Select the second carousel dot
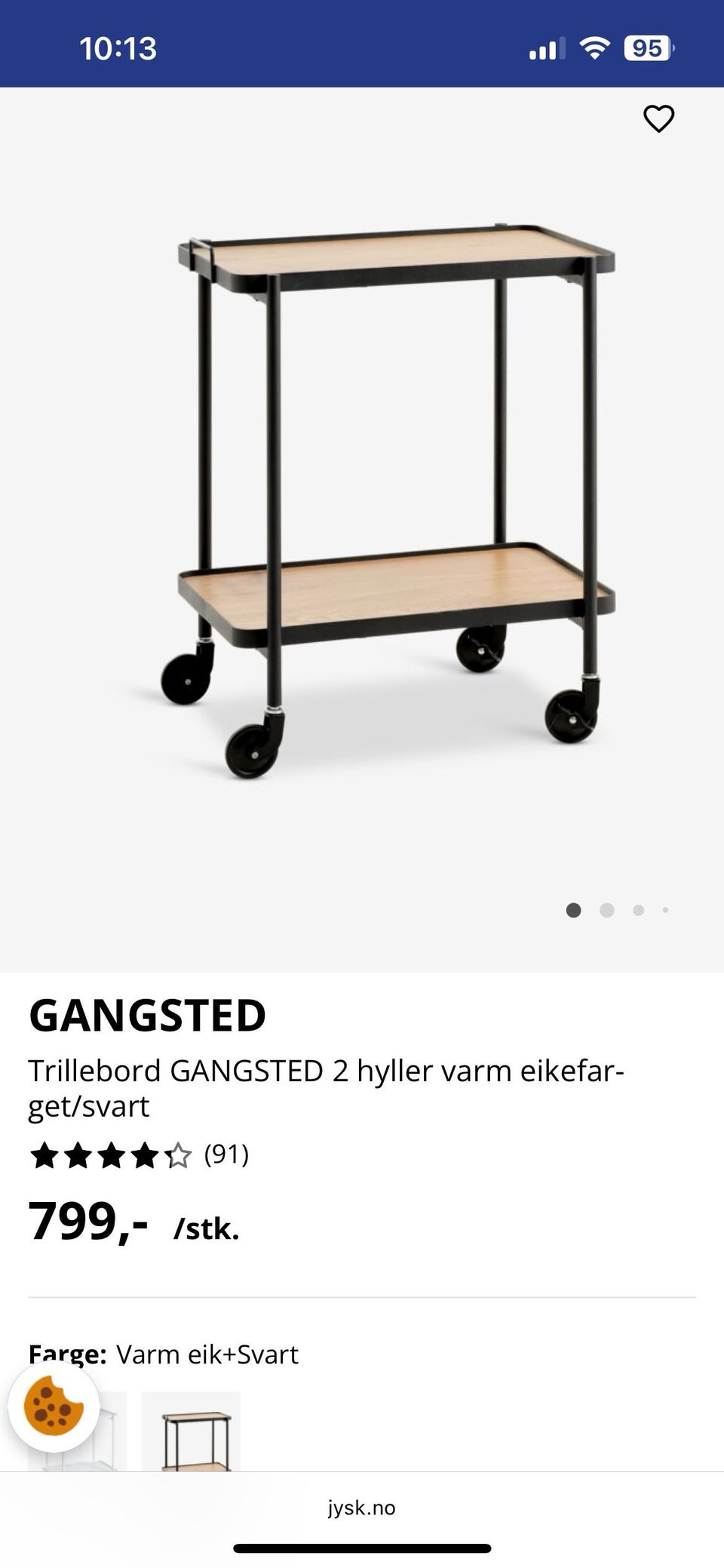Screen dimensions: 724x1568 coord(606,911)
